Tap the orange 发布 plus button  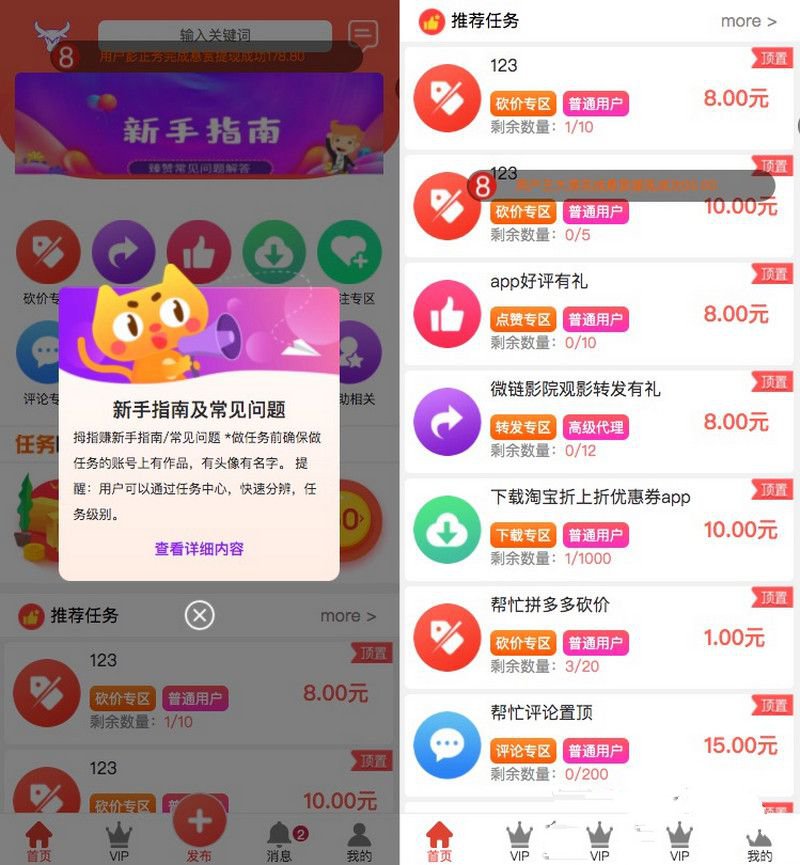[199, 822]
